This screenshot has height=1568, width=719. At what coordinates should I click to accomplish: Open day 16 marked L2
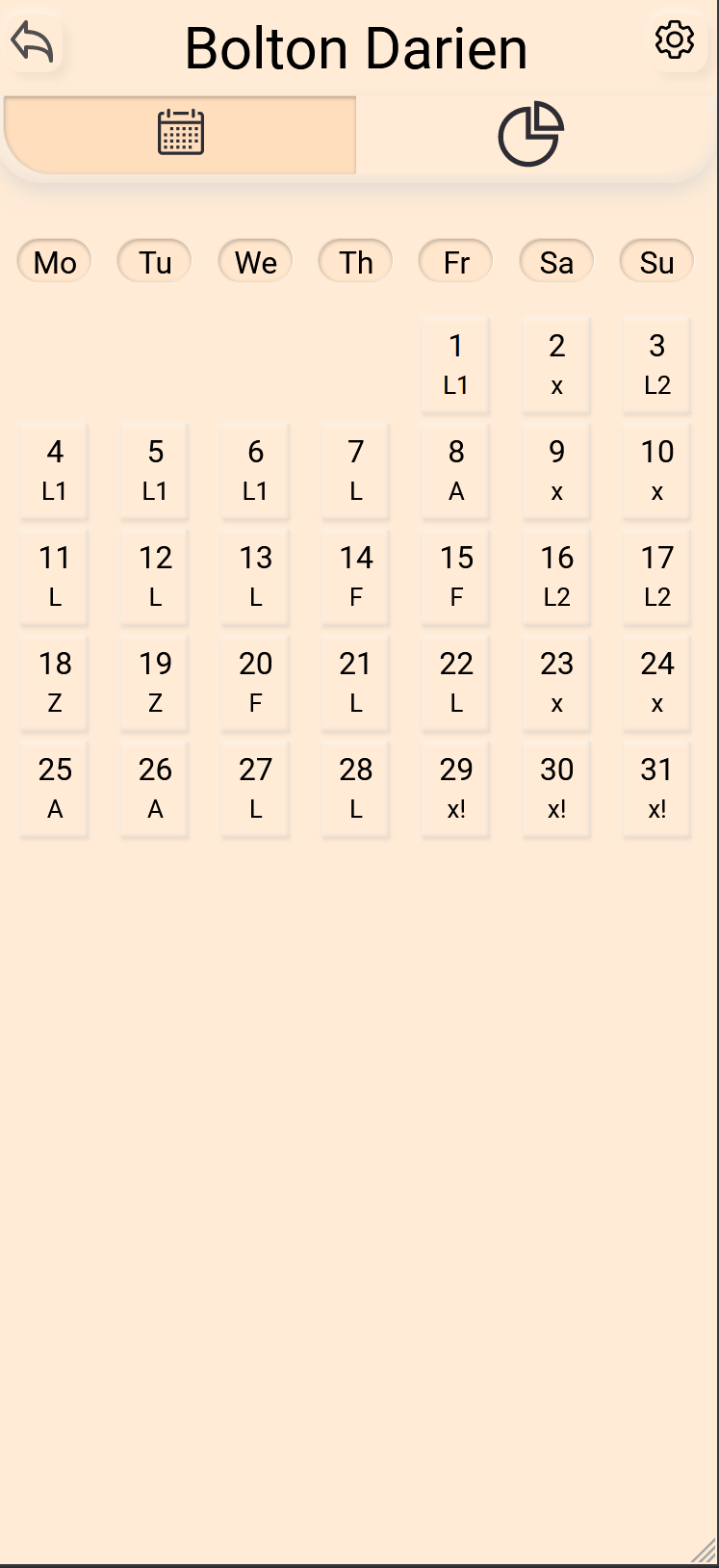(x=556, y=577)
